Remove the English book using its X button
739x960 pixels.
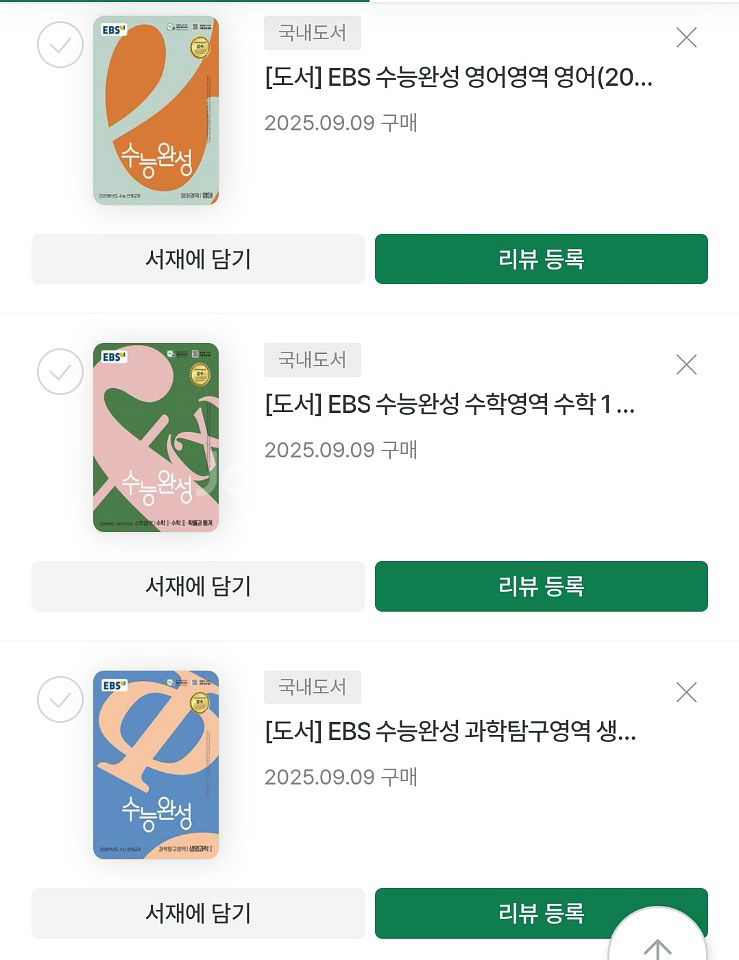coord(686,37)
